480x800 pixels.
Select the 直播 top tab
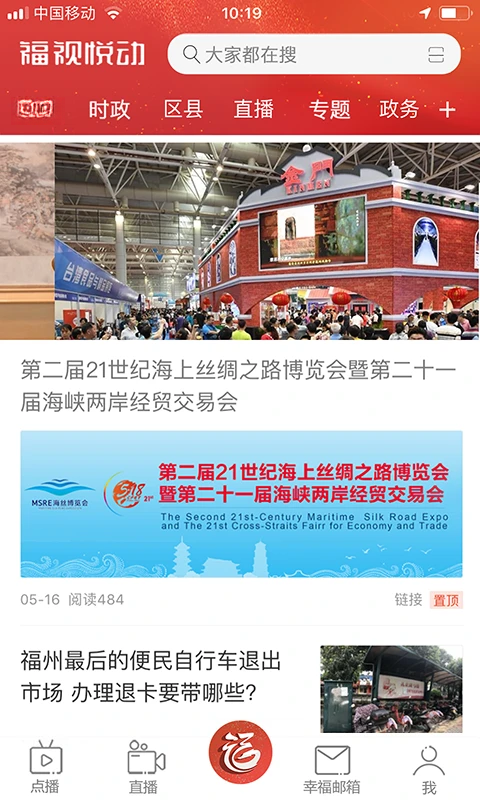click(x=254, y=109)
